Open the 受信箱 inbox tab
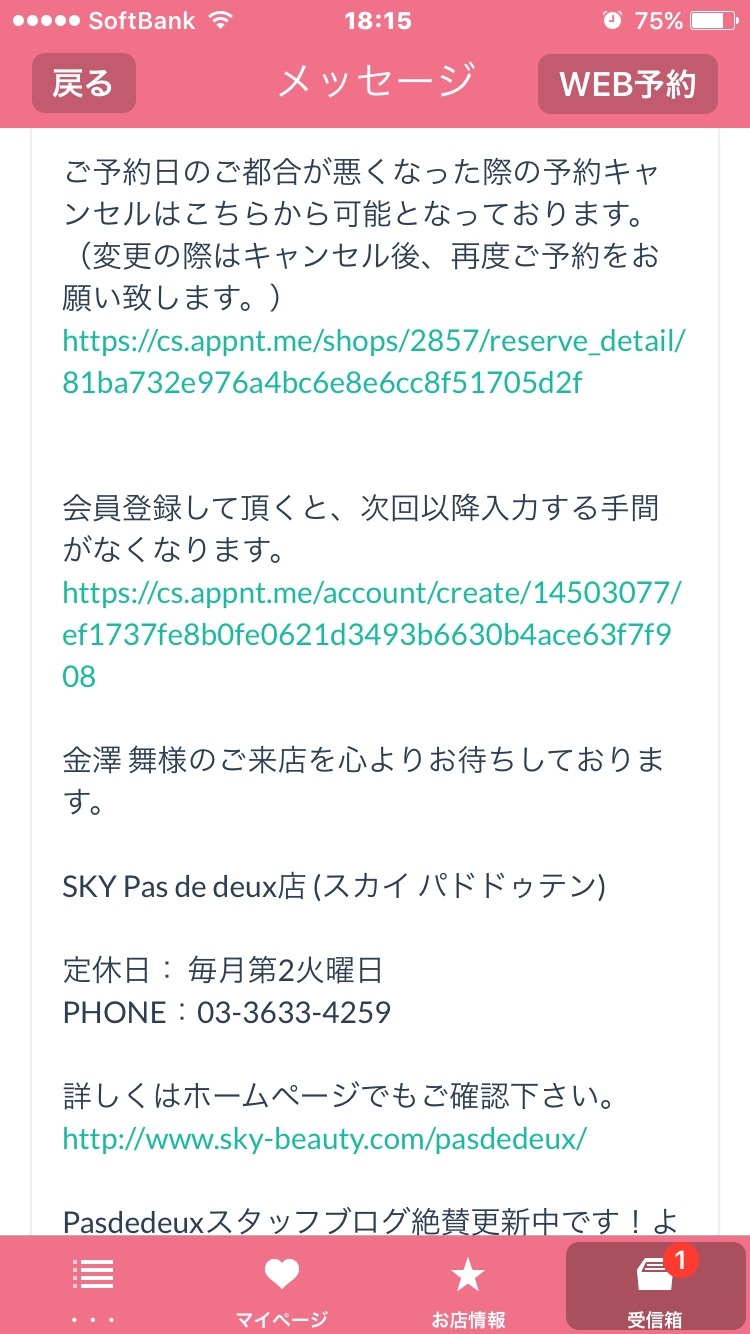750x1334 pixels. [x=655, y=1285]
